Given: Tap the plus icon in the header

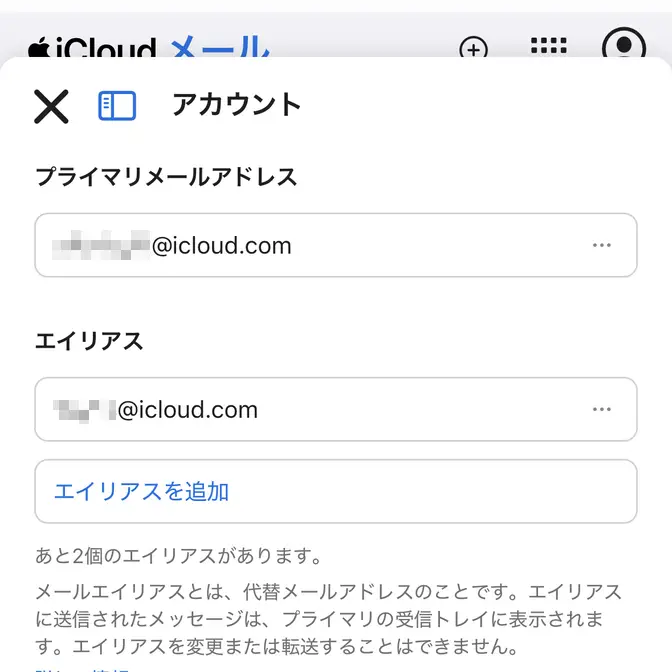Looking at the screenshot, I should (x=473, y=47).
